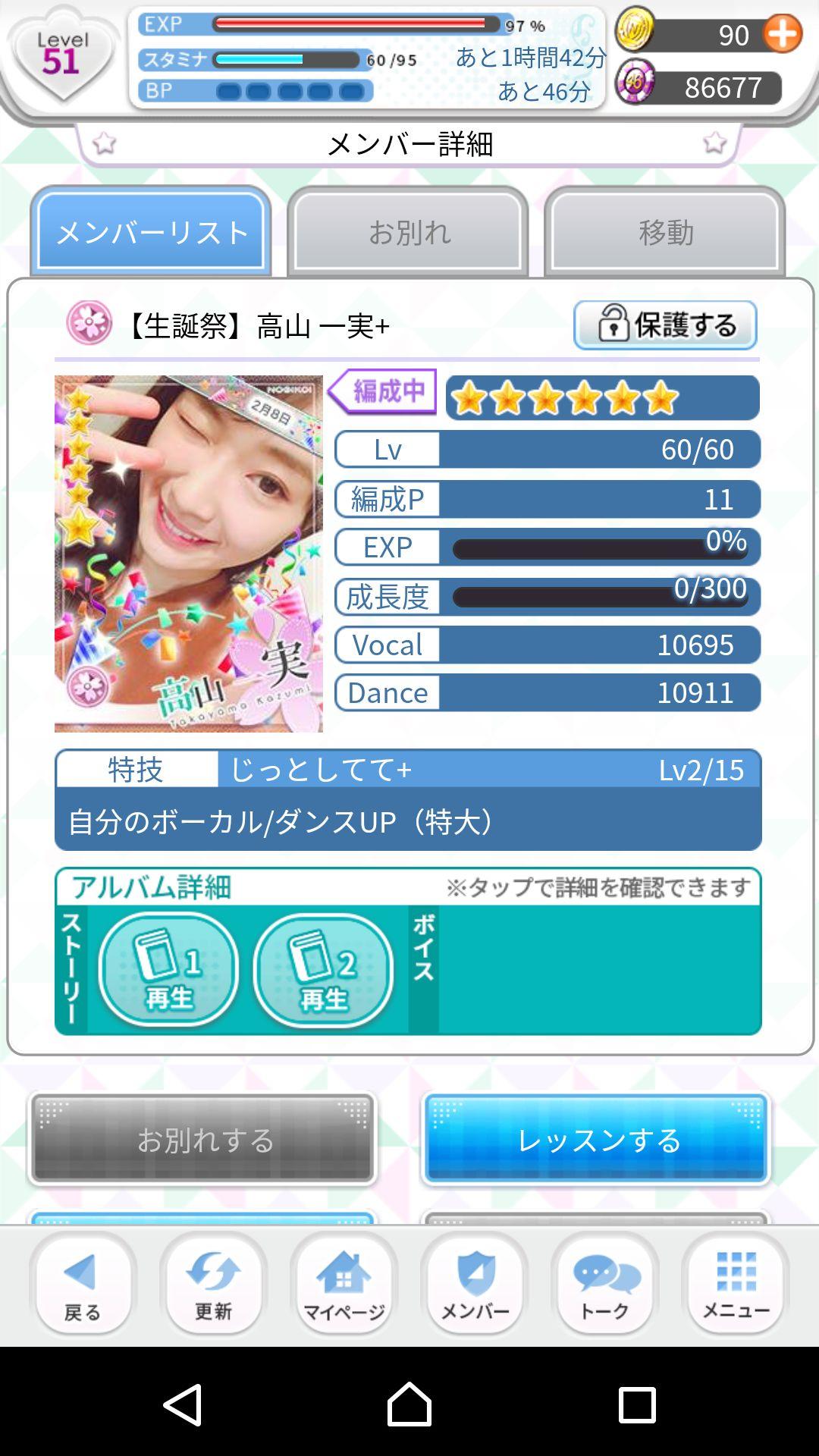Select the 移動 tab
Viewport: 819px width, 1456px height.
[x=664, y=231]
